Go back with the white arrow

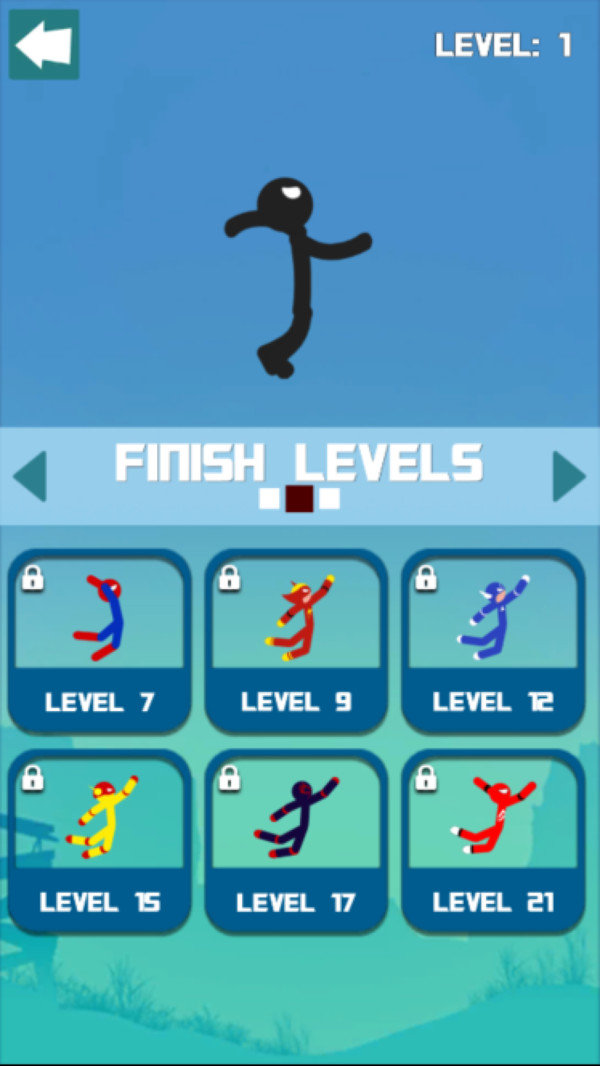click(44, 45)
